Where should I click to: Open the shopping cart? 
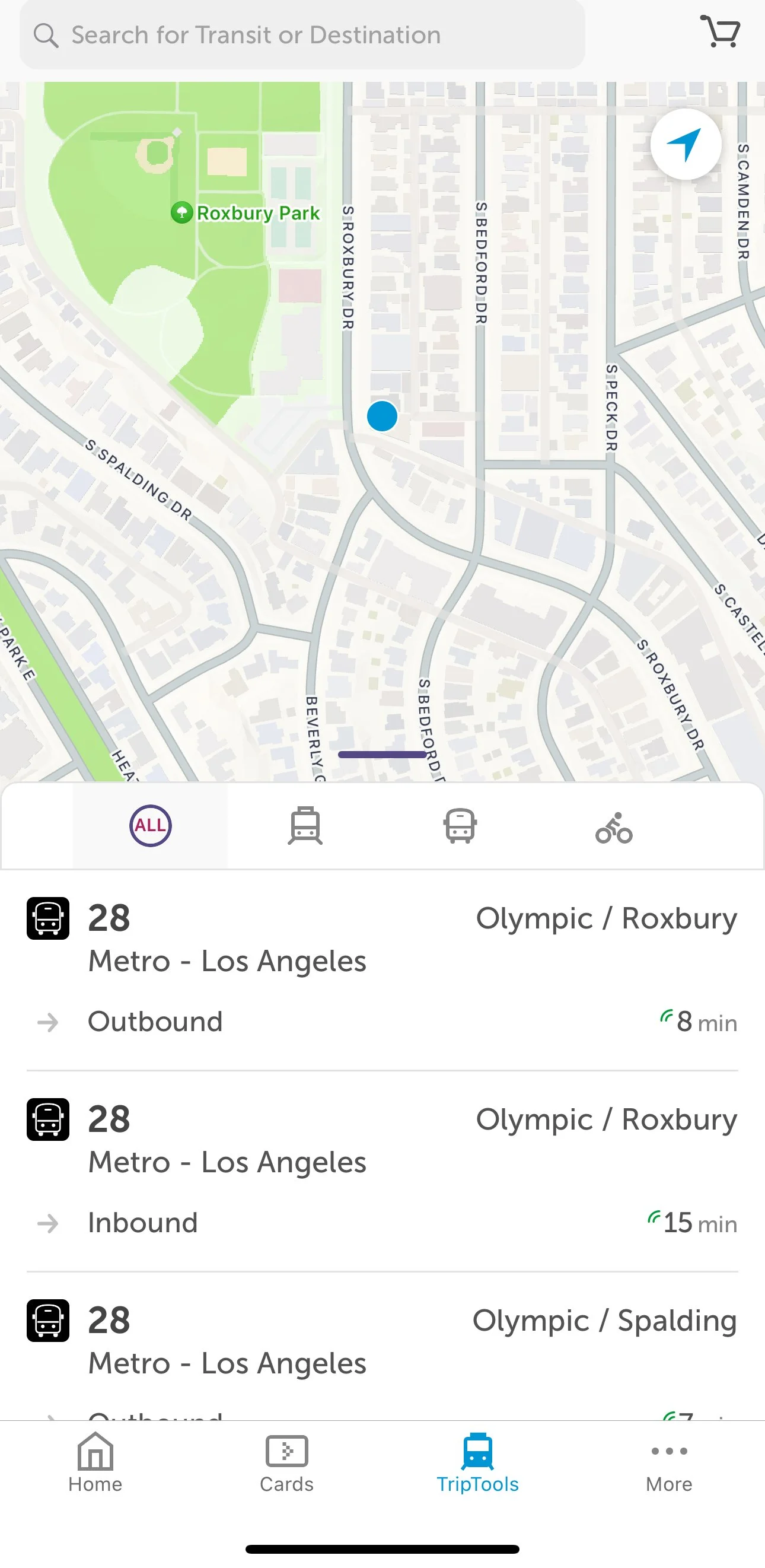click(x=720, y=31)
